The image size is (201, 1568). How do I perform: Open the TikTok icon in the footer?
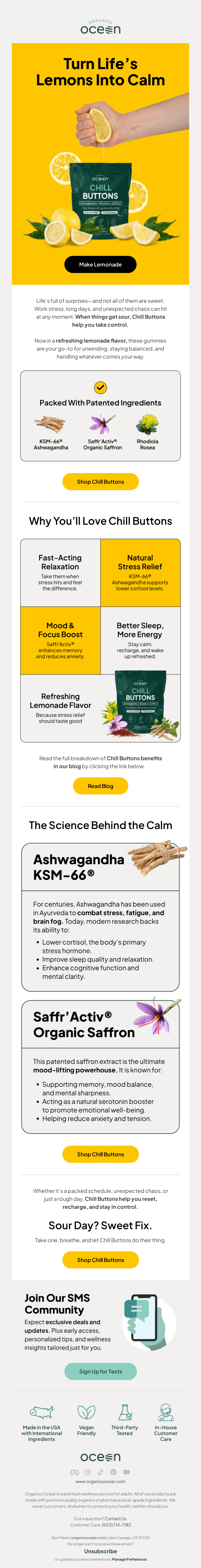[x=100, y=1472]
